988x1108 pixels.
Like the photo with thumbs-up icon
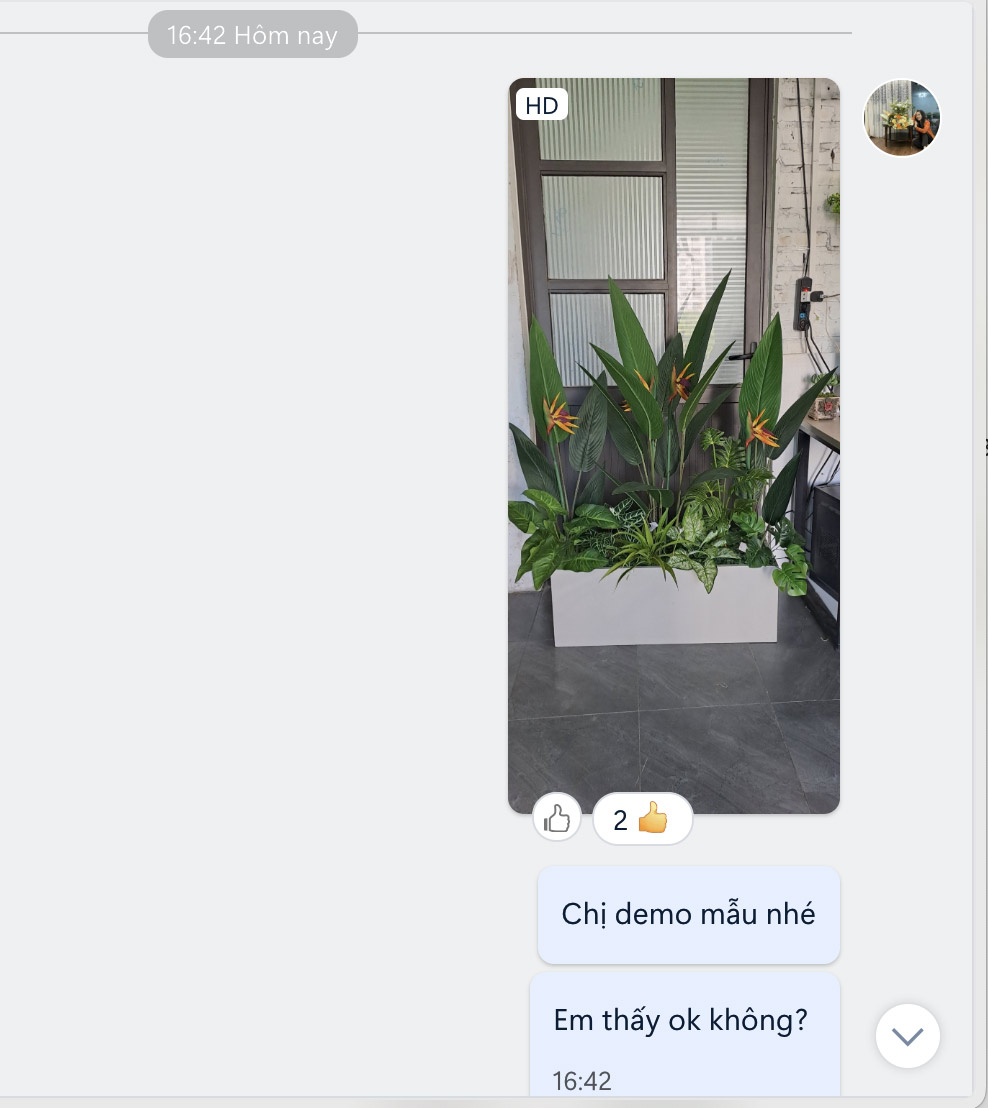(557, 819)
